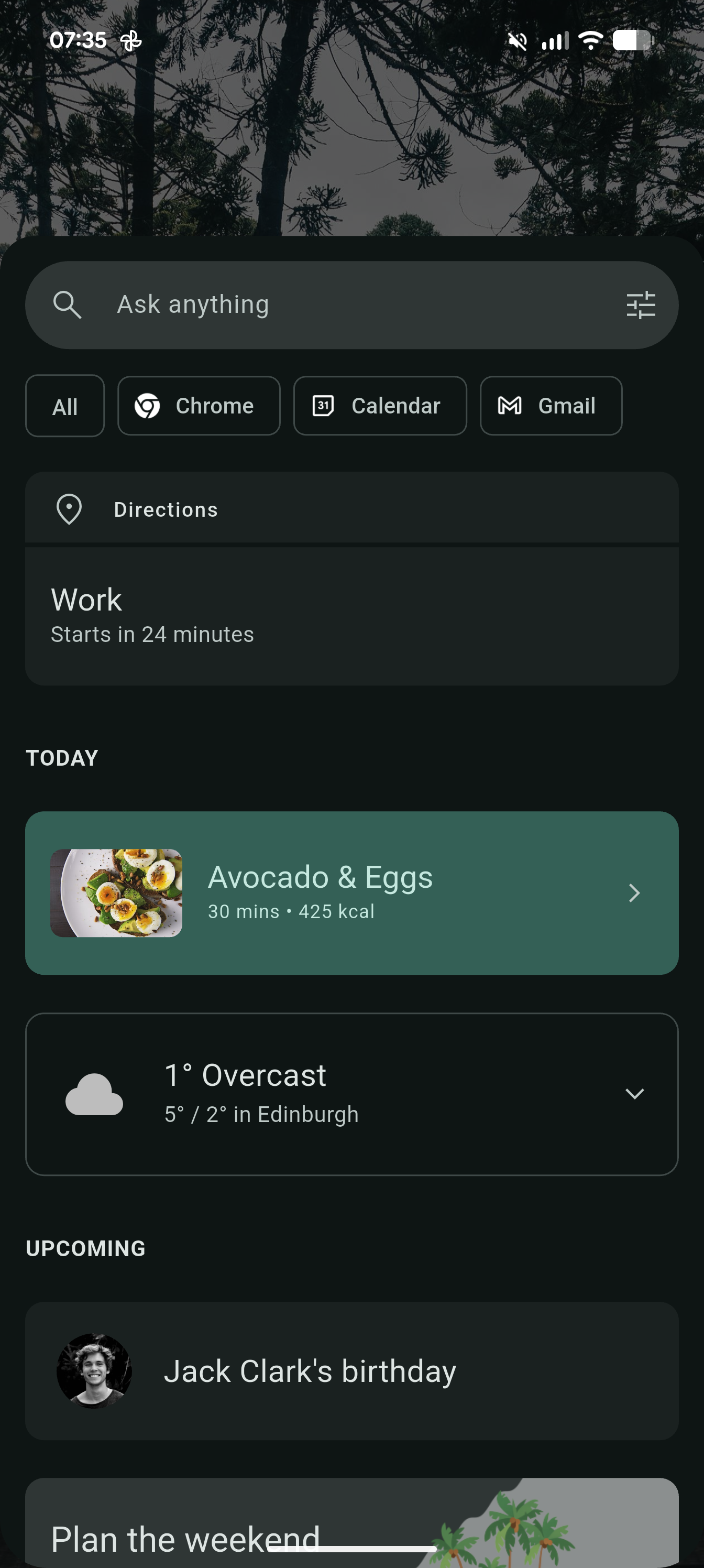Expand the Edinburgh weather details

tap(635, 1094)
